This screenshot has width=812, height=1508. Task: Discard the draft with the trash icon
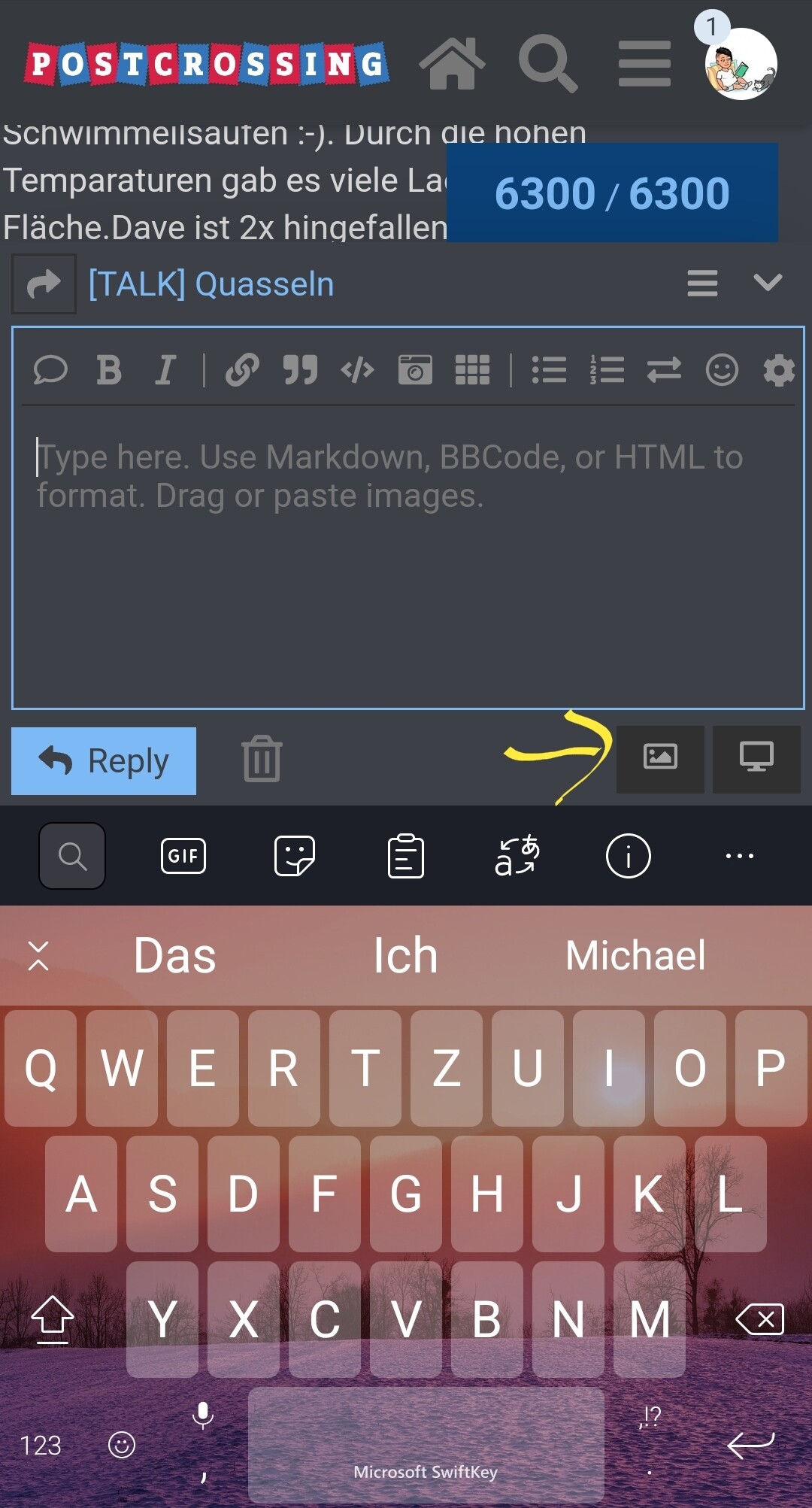(262, 759)
